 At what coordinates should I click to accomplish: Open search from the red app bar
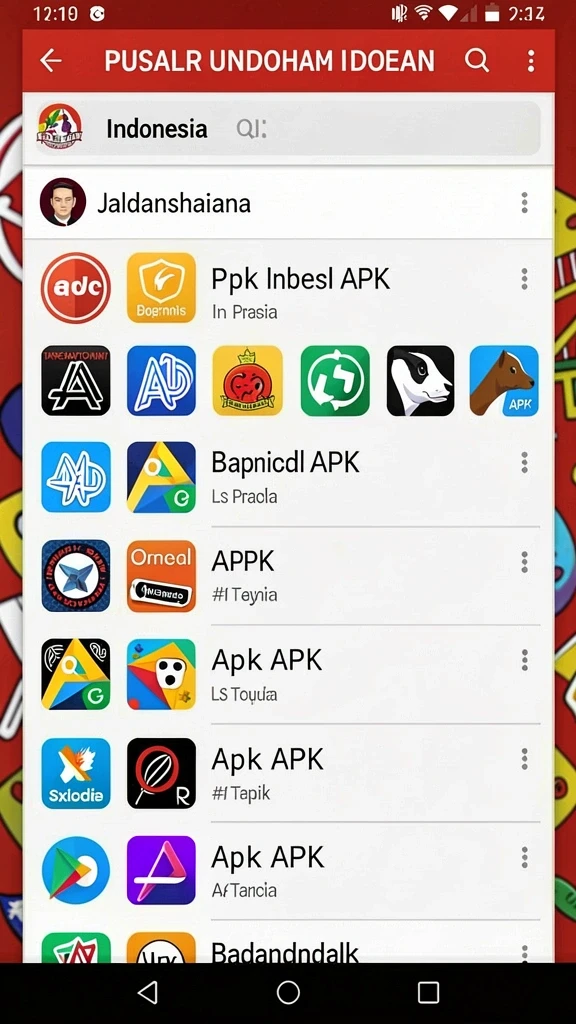[477, 61]
